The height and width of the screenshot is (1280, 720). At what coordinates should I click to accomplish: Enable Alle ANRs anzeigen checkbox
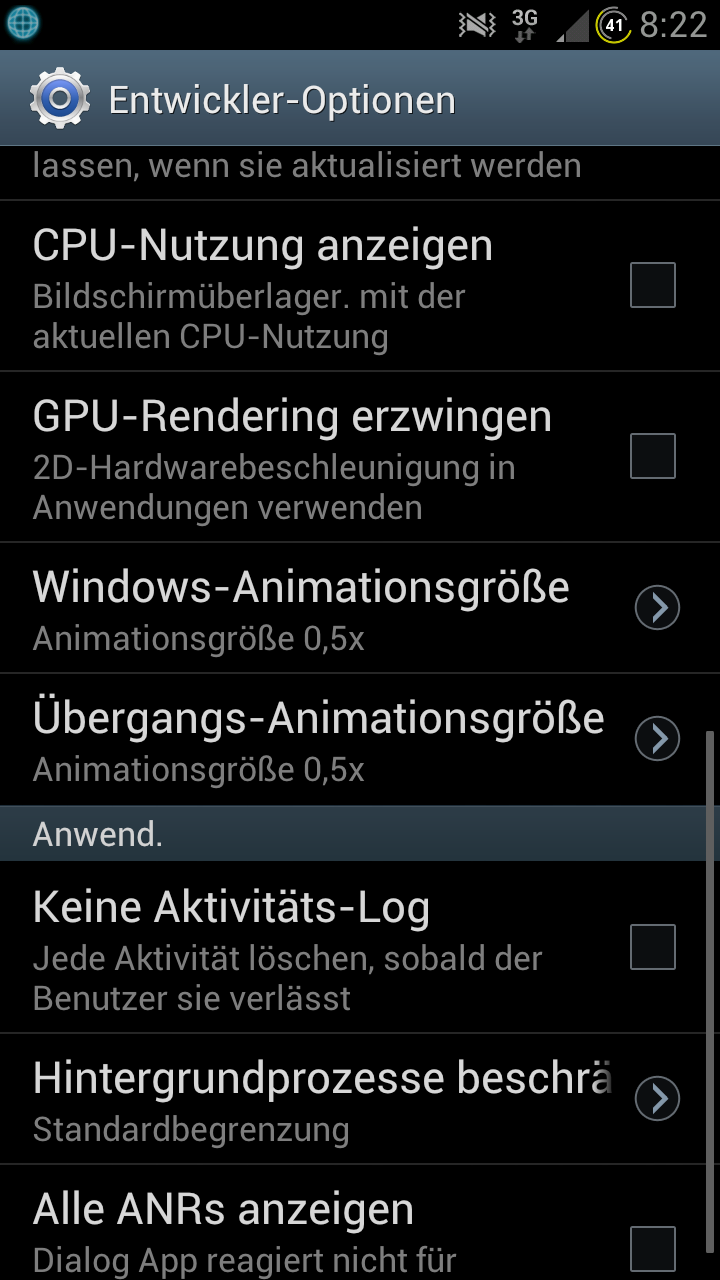(652, 1249)
